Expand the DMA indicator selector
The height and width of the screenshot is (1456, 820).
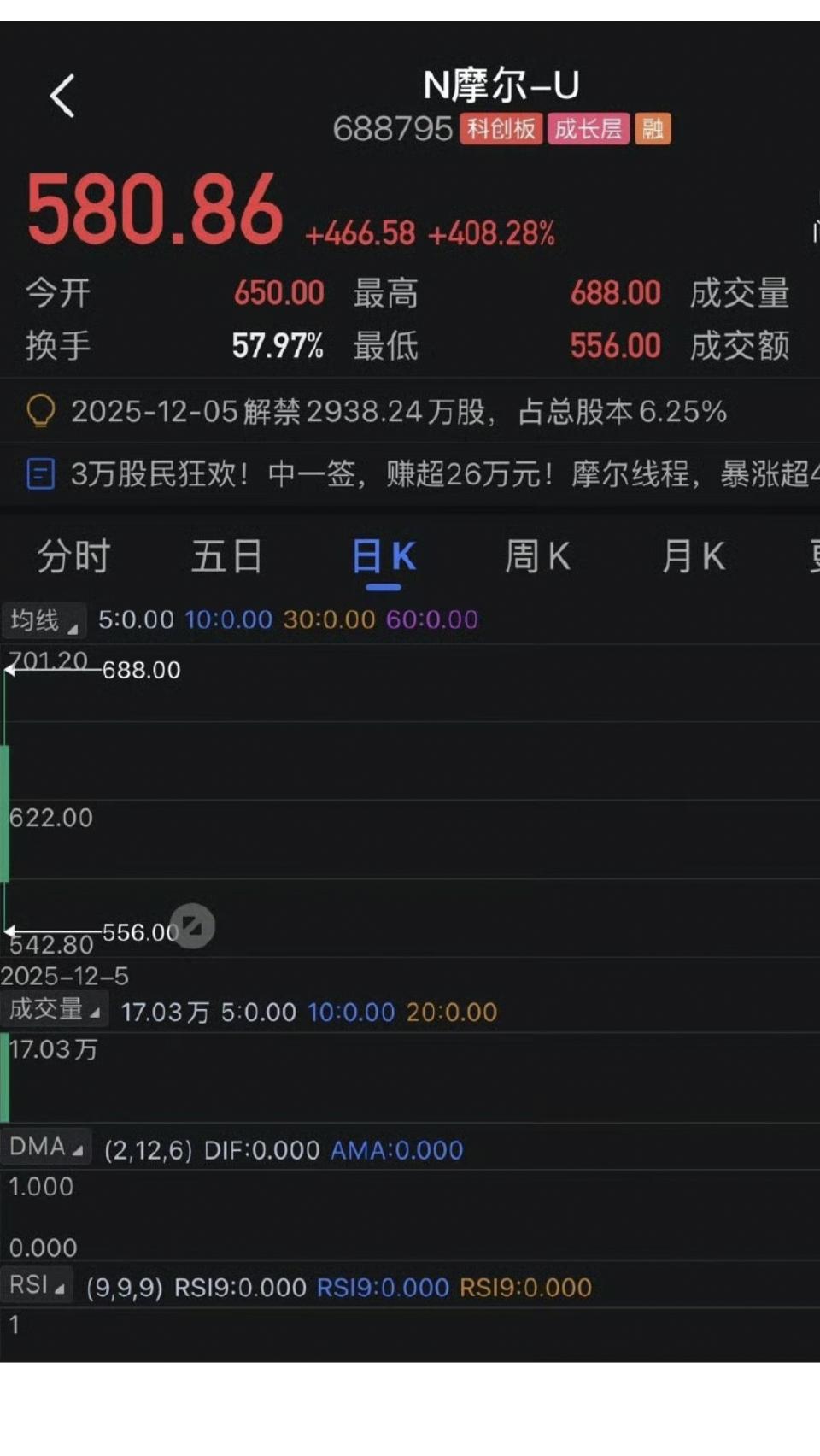(46, 1147)
